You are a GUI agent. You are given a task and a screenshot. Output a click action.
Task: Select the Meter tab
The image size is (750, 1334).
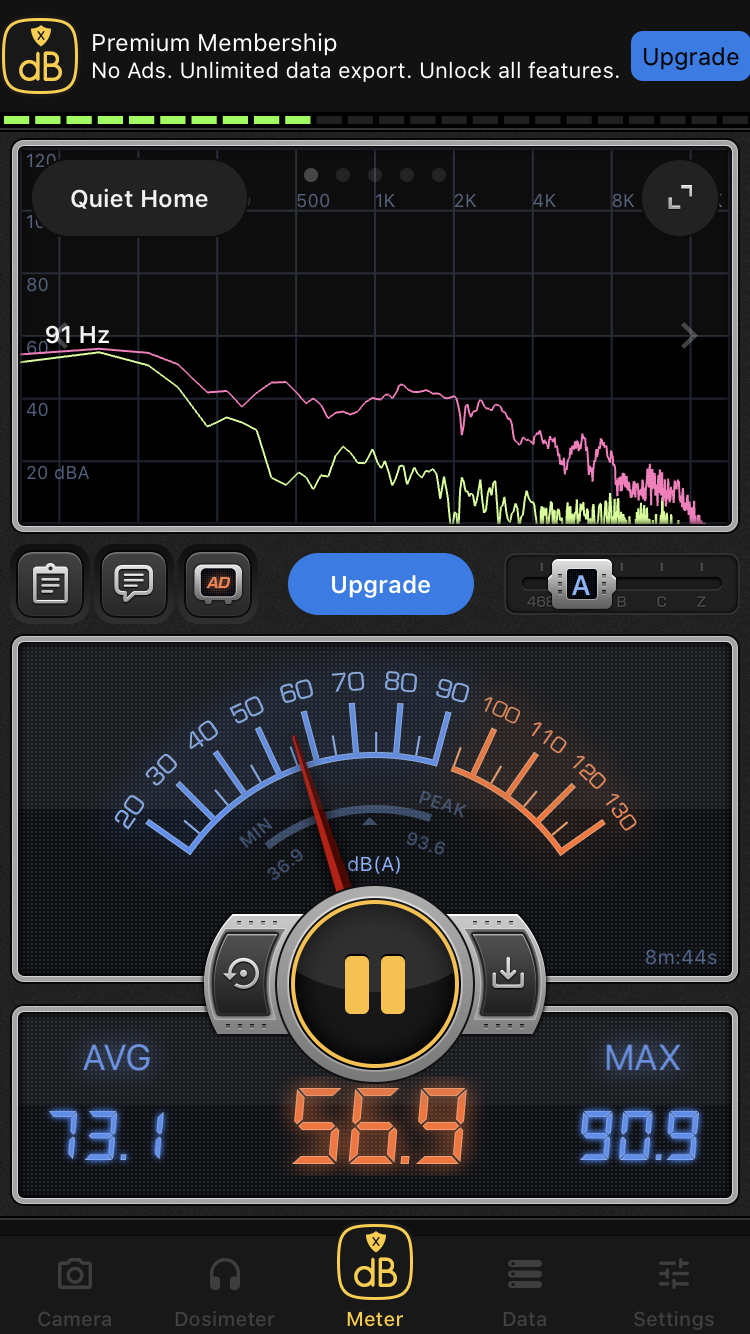click(375, 1279)
